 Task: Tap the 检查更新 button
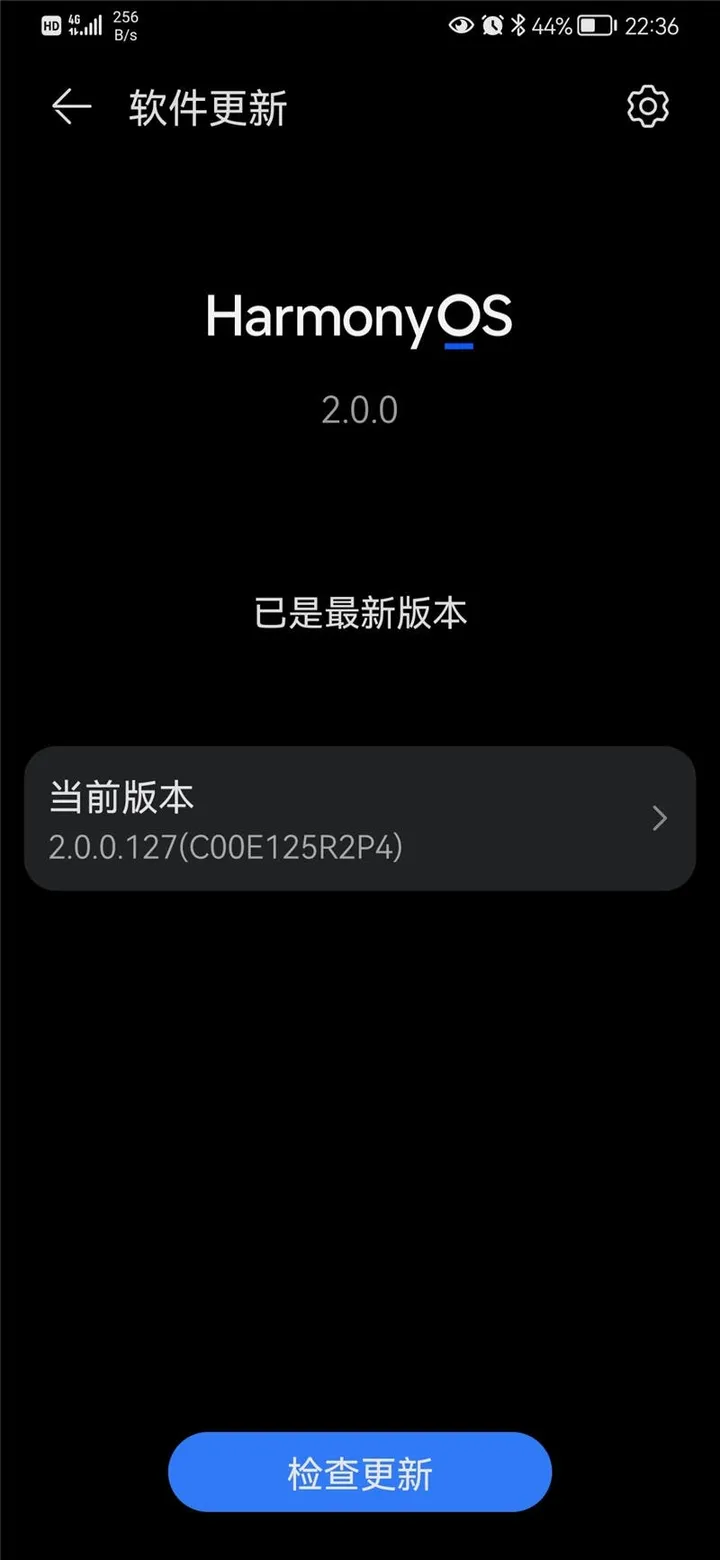coord(360,1471)
